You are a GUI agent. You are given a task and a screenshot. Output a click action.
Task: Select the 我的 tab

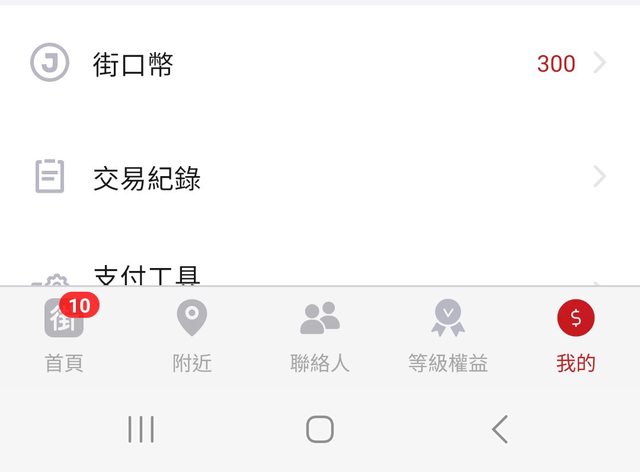point(575,335)
